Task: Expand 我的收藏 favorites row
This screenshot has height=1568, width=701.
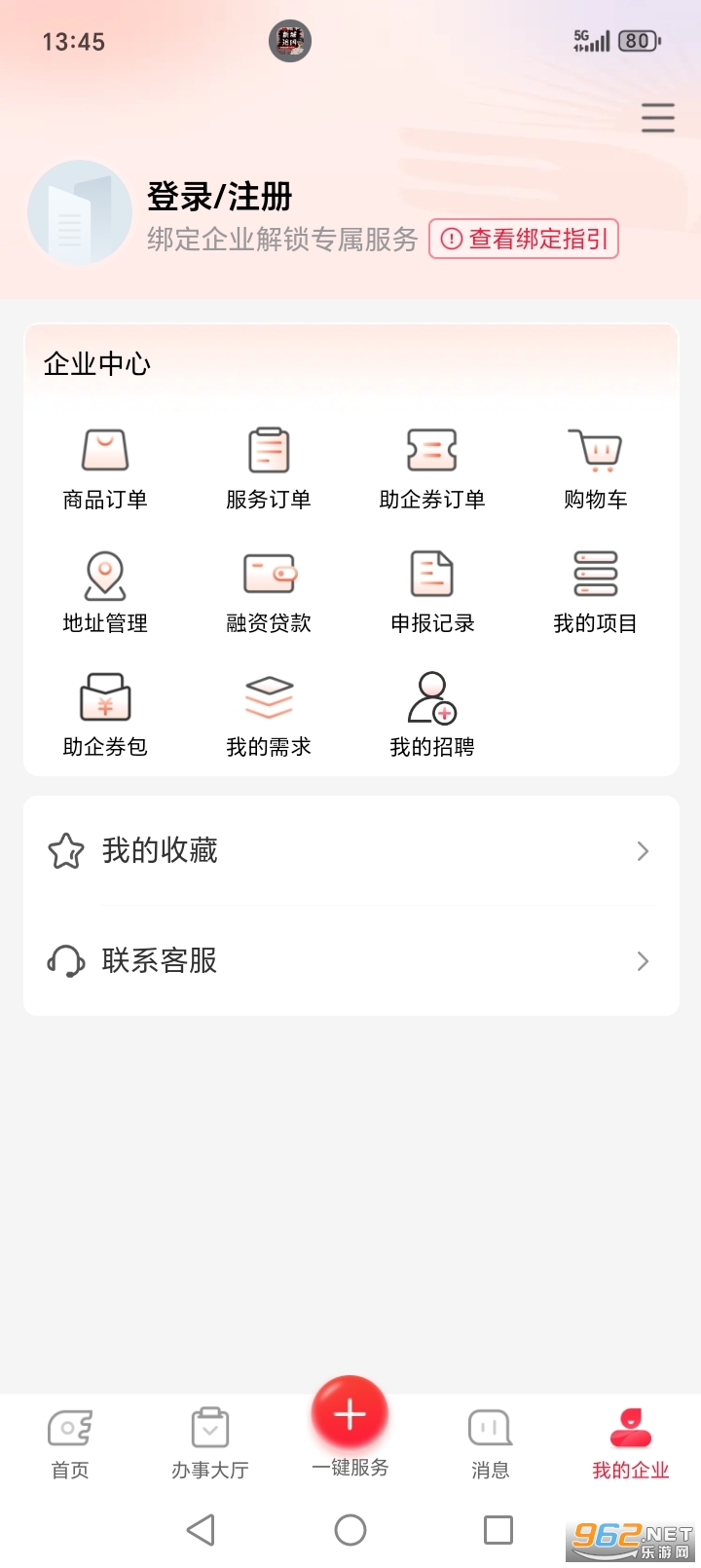Action: tap(350, 850)
